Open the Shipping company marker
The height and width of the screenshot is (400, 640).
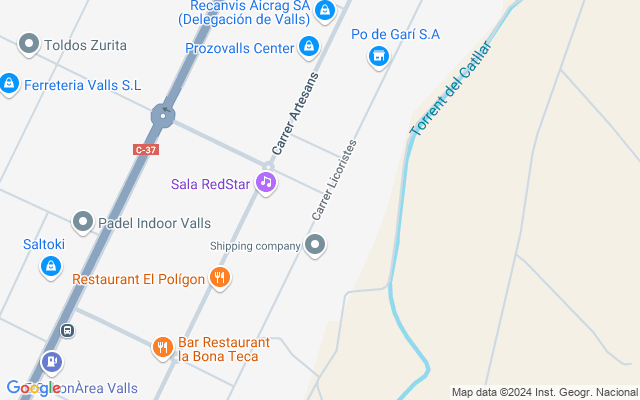coord(316,244)
